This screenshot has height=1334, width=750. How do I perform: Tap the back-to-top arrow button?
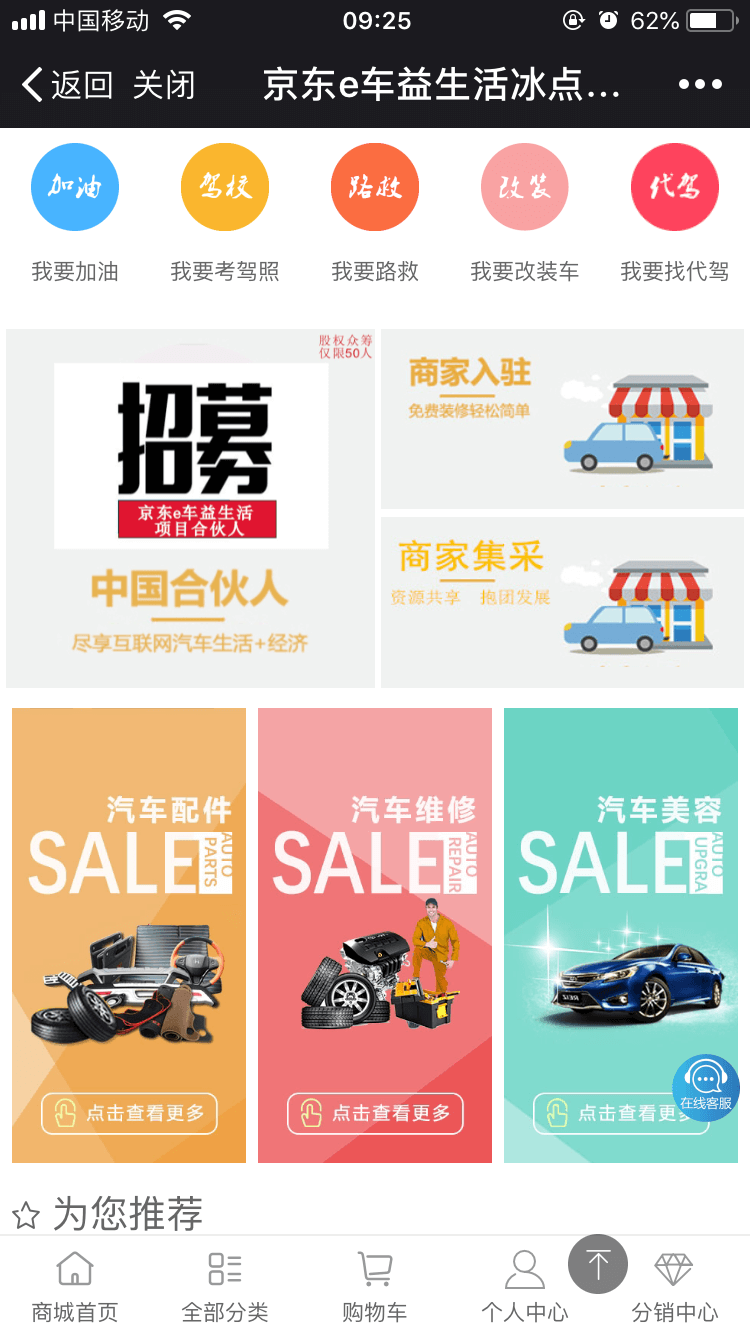[598, 1264]
